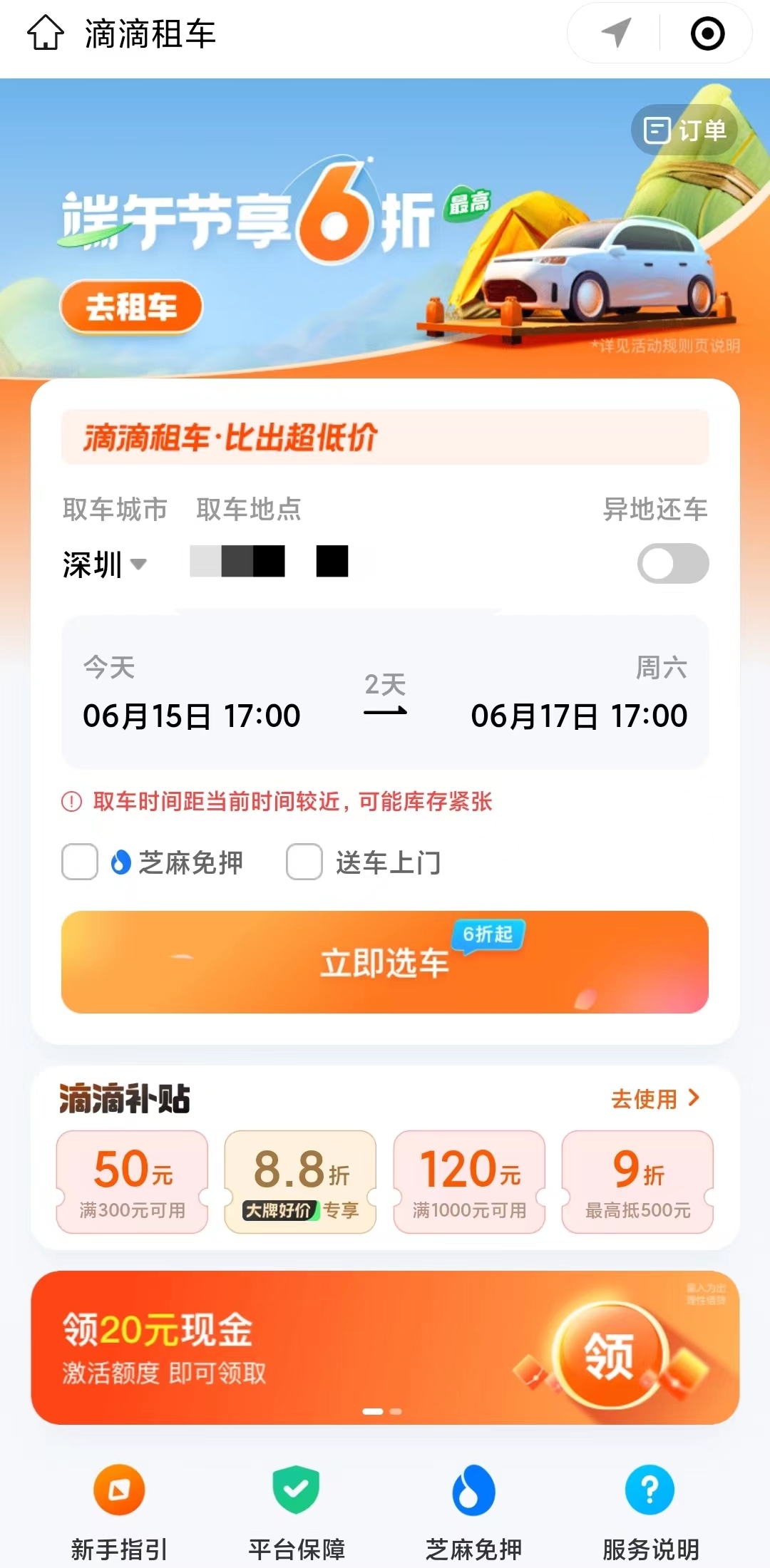
Task: Tap 立即选车 to choose a car
Action: [385, 962]
